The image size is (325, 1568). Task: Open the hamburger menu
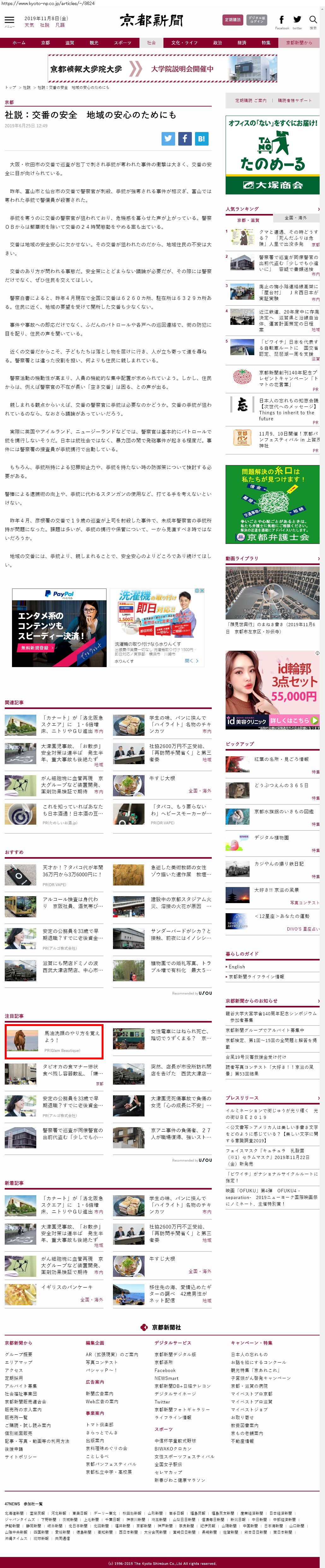tap(9, 21)
